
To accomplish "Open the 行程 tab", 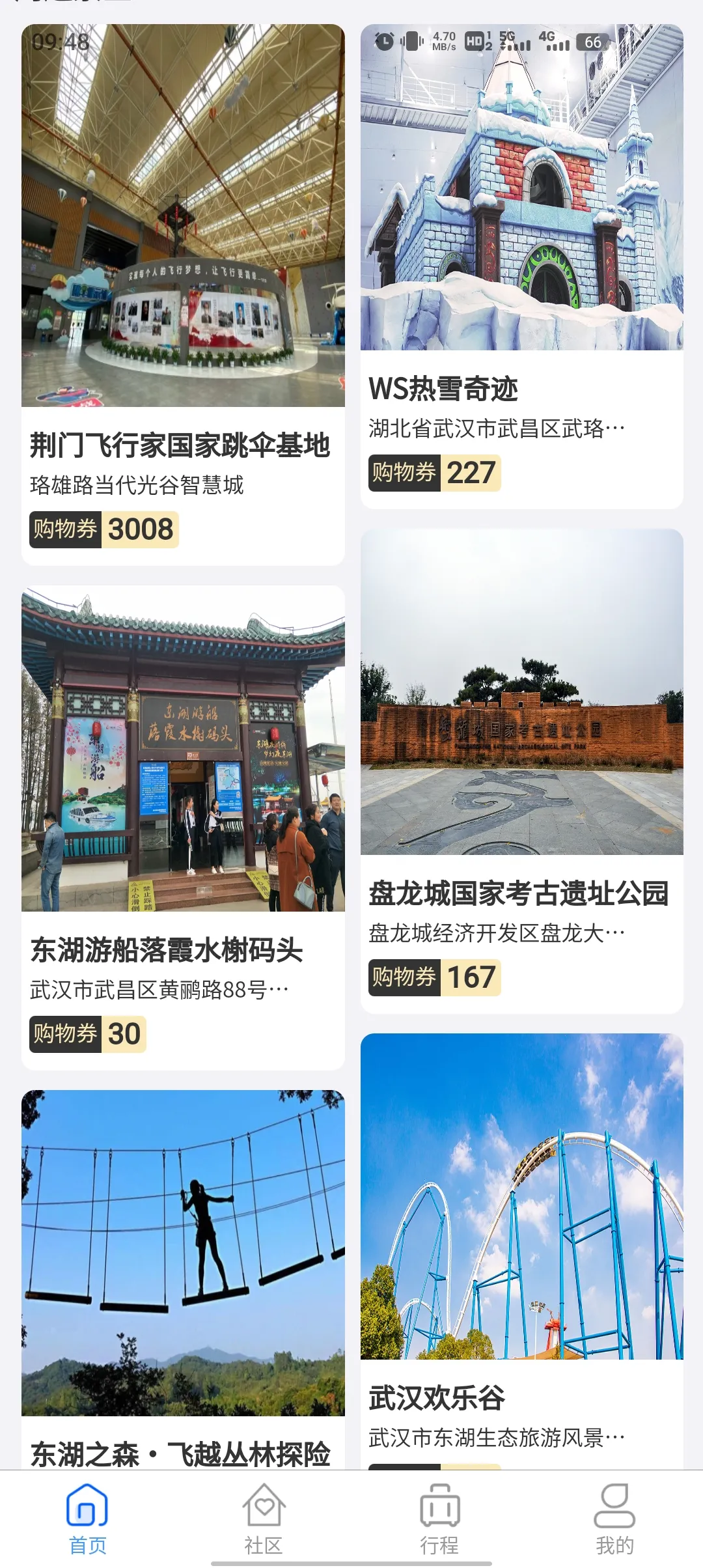I will [439, 1519].
